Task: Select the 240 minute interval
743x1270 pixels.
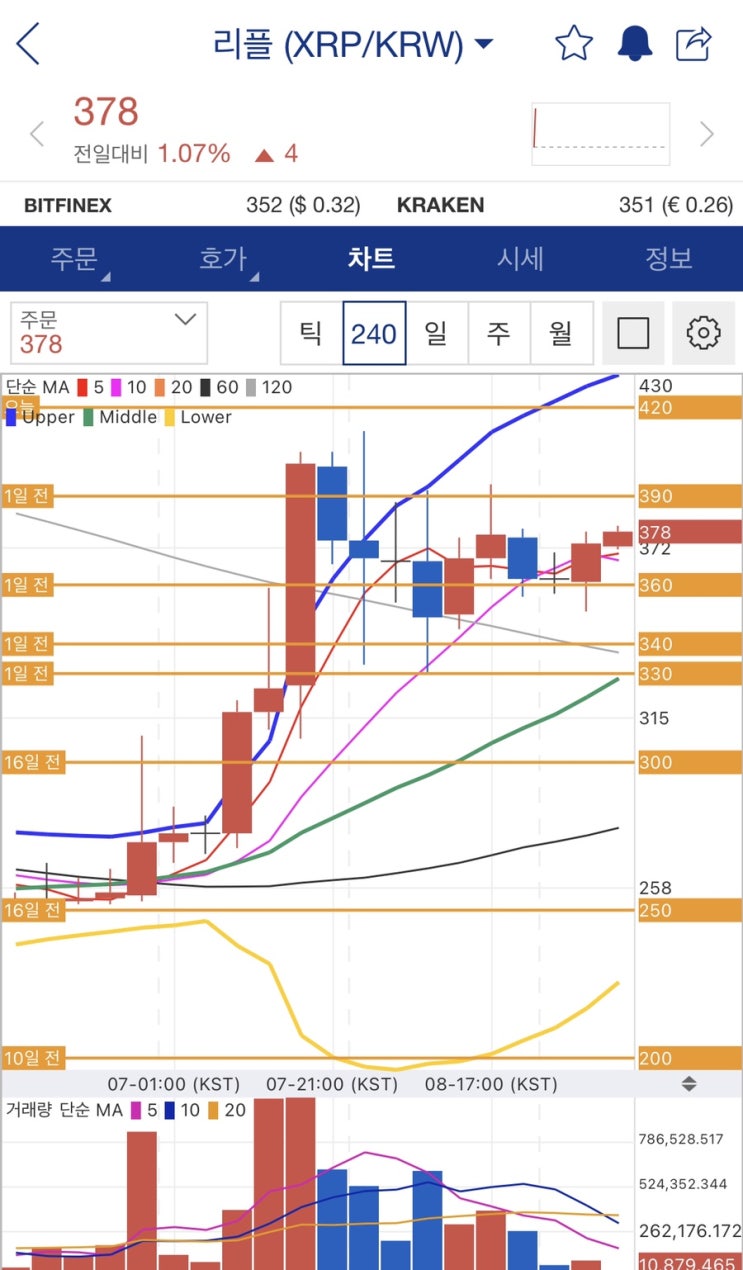Action: click(x=374, y=333)
